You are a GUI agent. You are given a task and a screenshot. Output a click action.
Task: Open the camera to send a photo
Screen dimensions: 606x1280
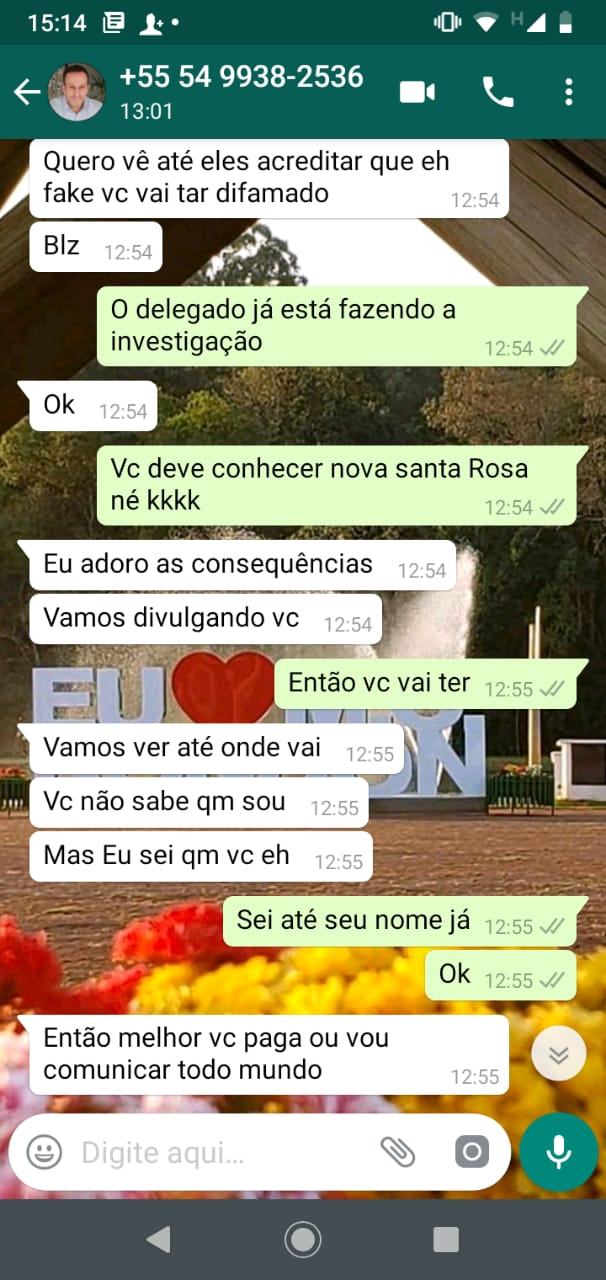click(x=471, y=1152)
